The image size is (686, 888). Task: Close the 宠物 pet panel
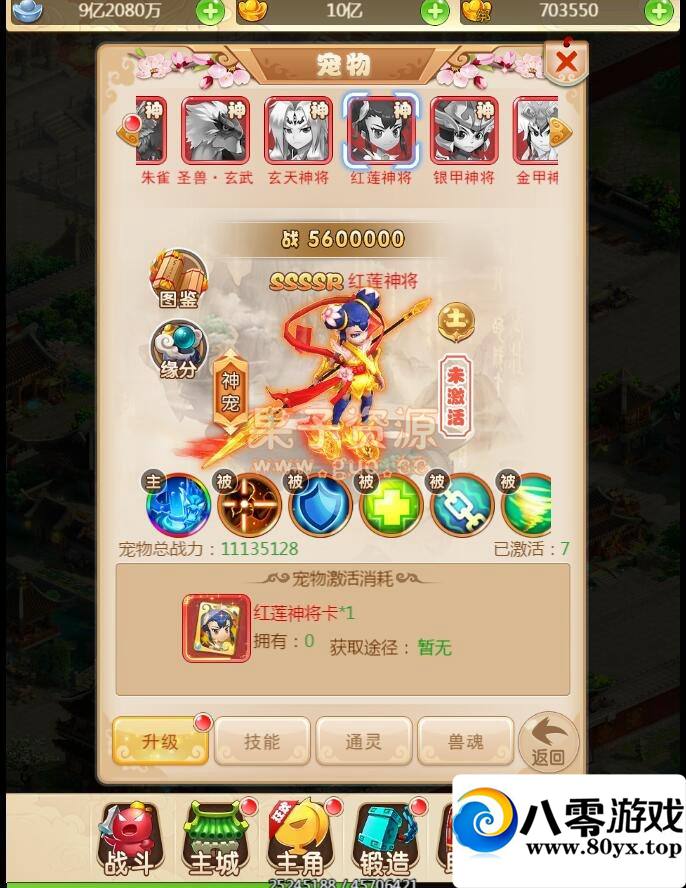[566, 63]
